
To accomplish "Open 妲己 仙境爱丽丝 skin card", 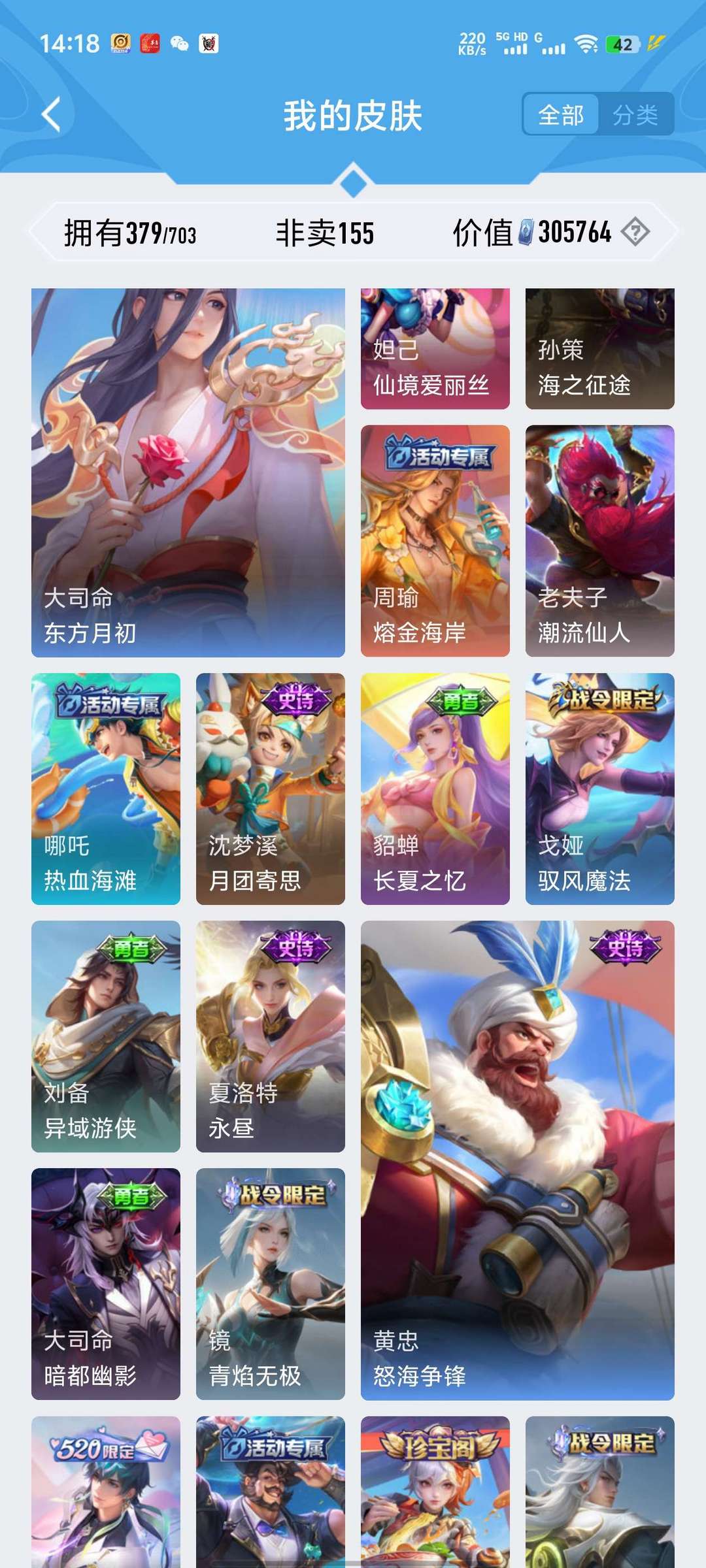I will 435,349.
